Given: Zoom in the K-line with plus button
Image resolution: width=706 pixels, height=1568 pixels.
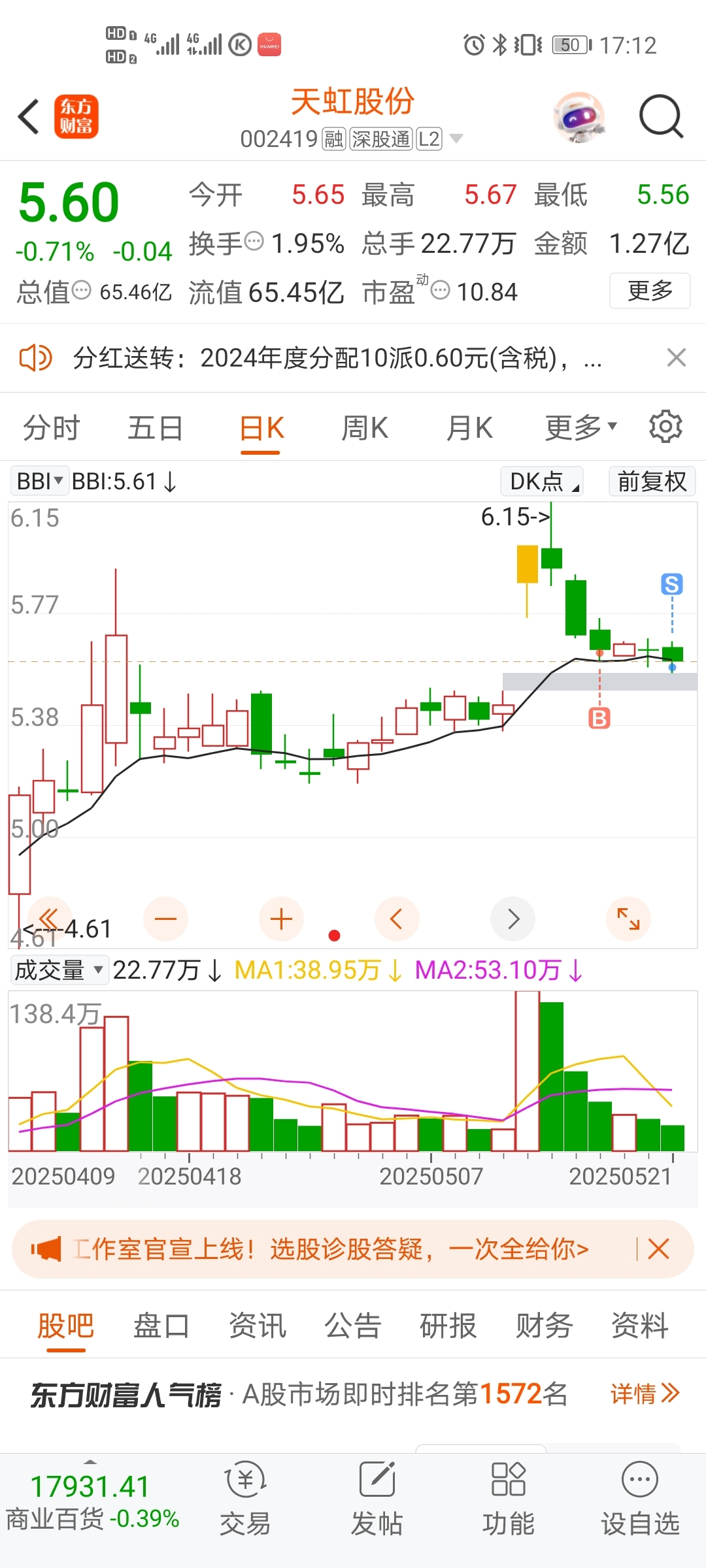Looking at the screenshot, I should [281, 919].
